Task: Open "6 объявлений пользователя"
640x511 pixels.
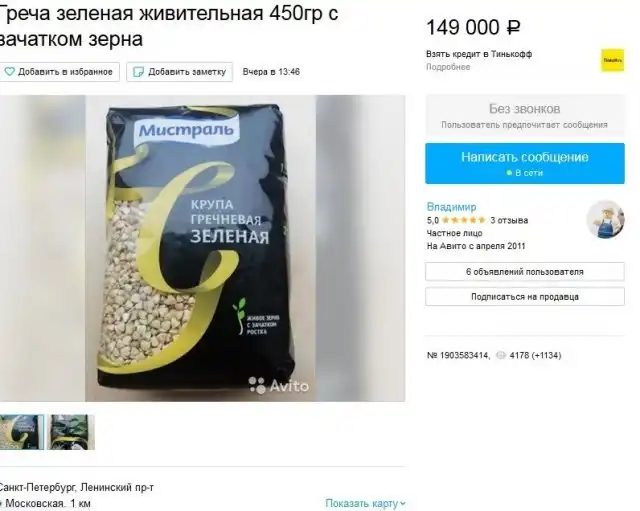Action: (524, 271)
